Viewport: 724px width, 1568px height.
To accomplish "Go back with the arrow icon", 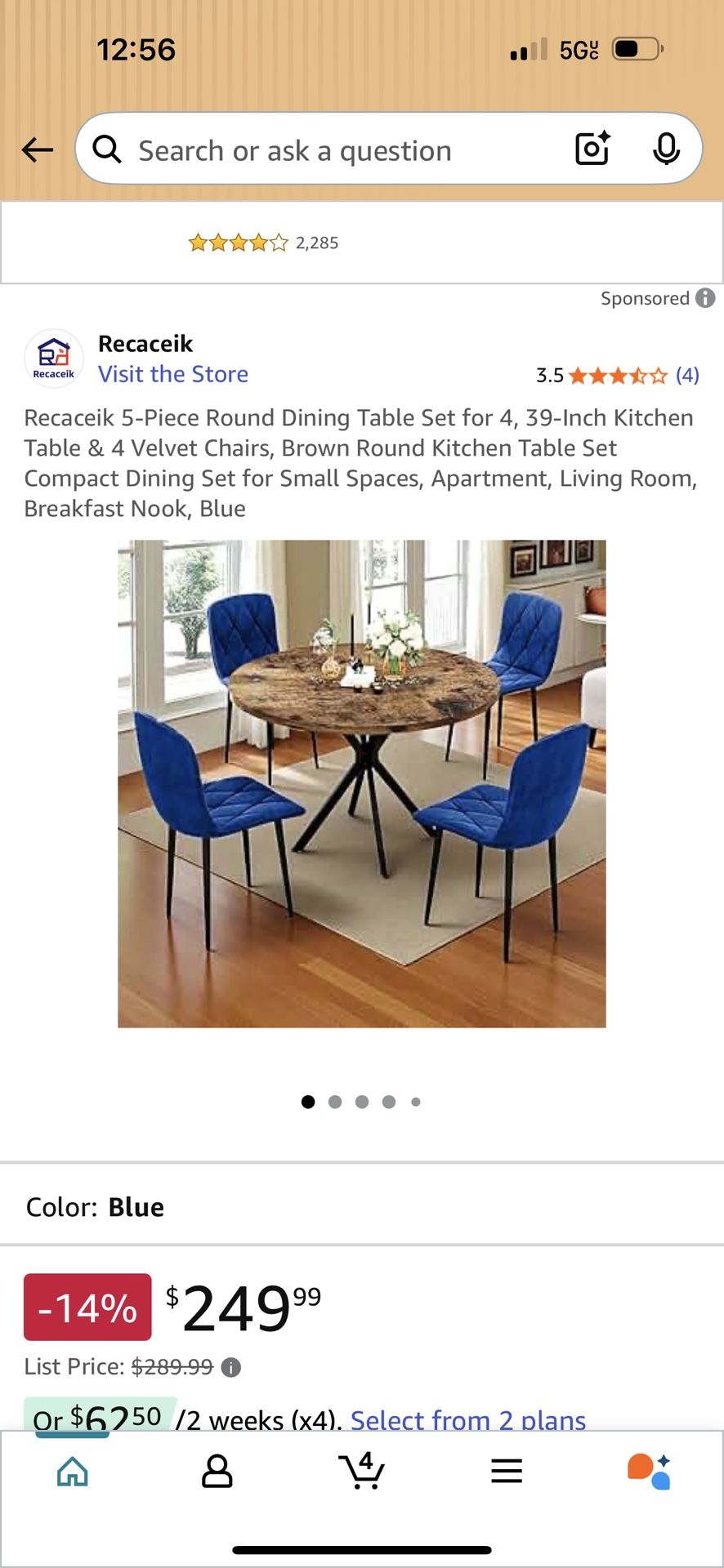I will 37,150.
